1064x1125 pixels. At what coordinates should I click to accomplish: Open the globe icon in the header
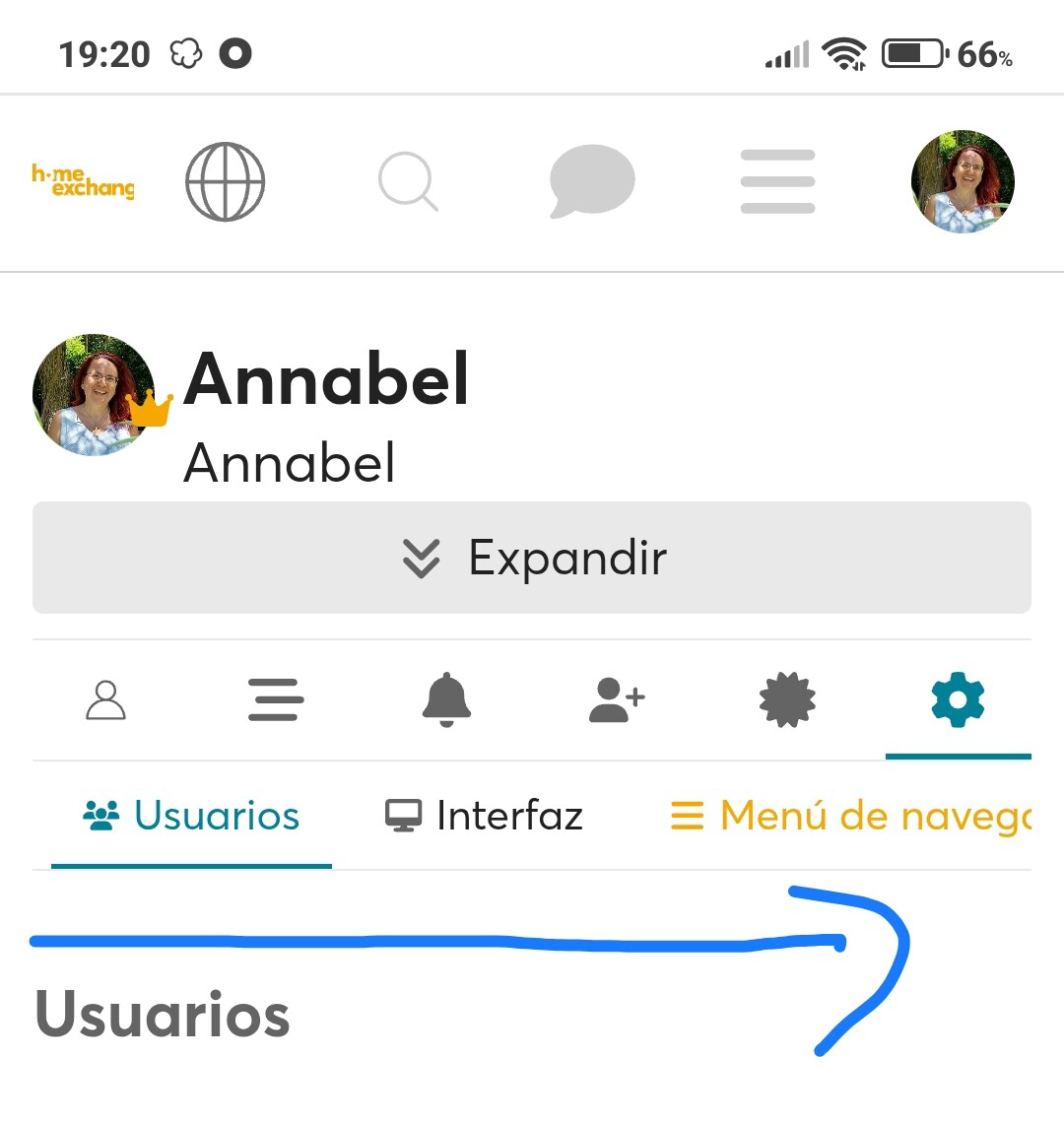[226, 182]
